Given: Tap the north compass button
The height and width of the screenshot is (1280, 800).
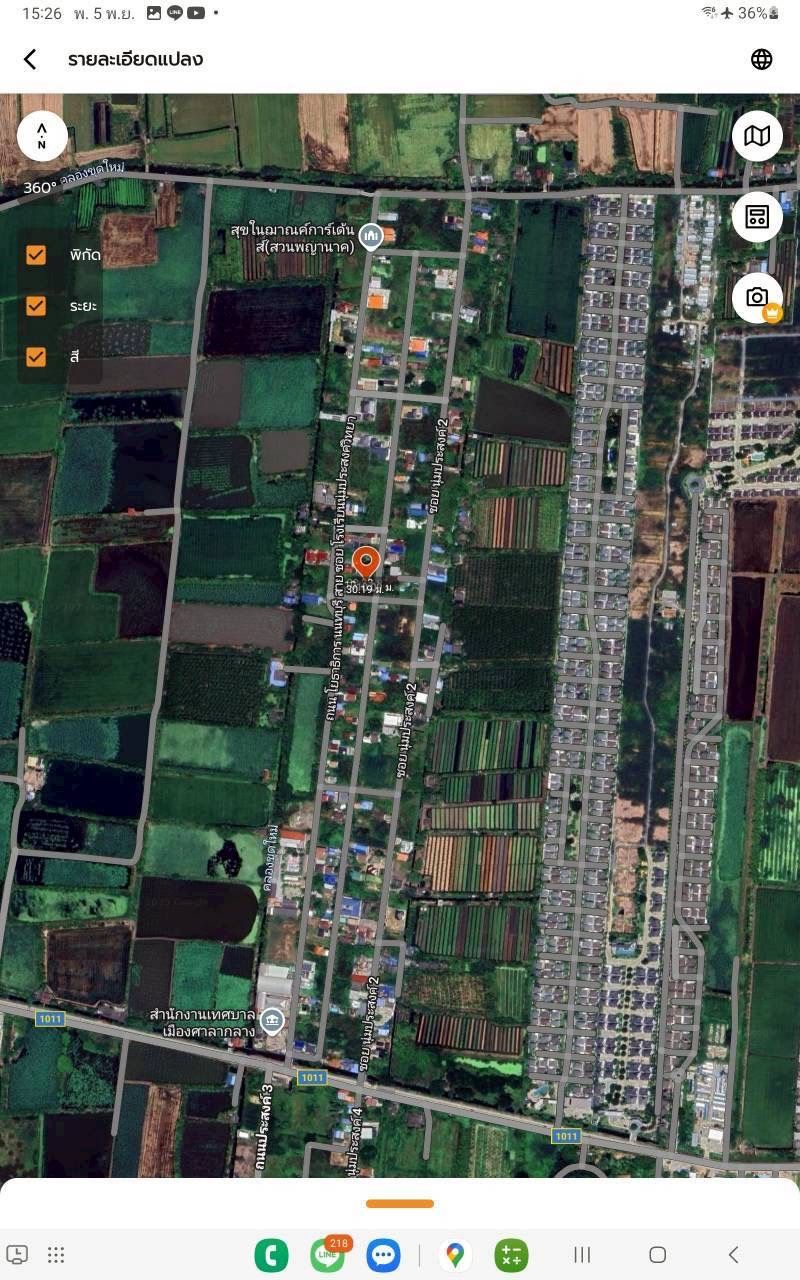Looking at the screenshot, I should (x=42, y=136).
